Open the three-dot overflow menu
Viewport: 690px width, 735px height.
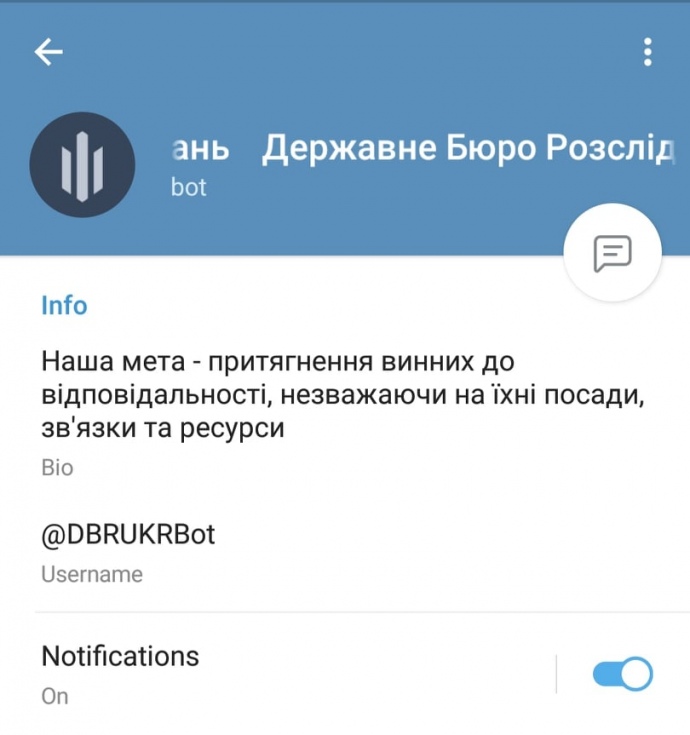pyautogui.click(x=648, y=52)
